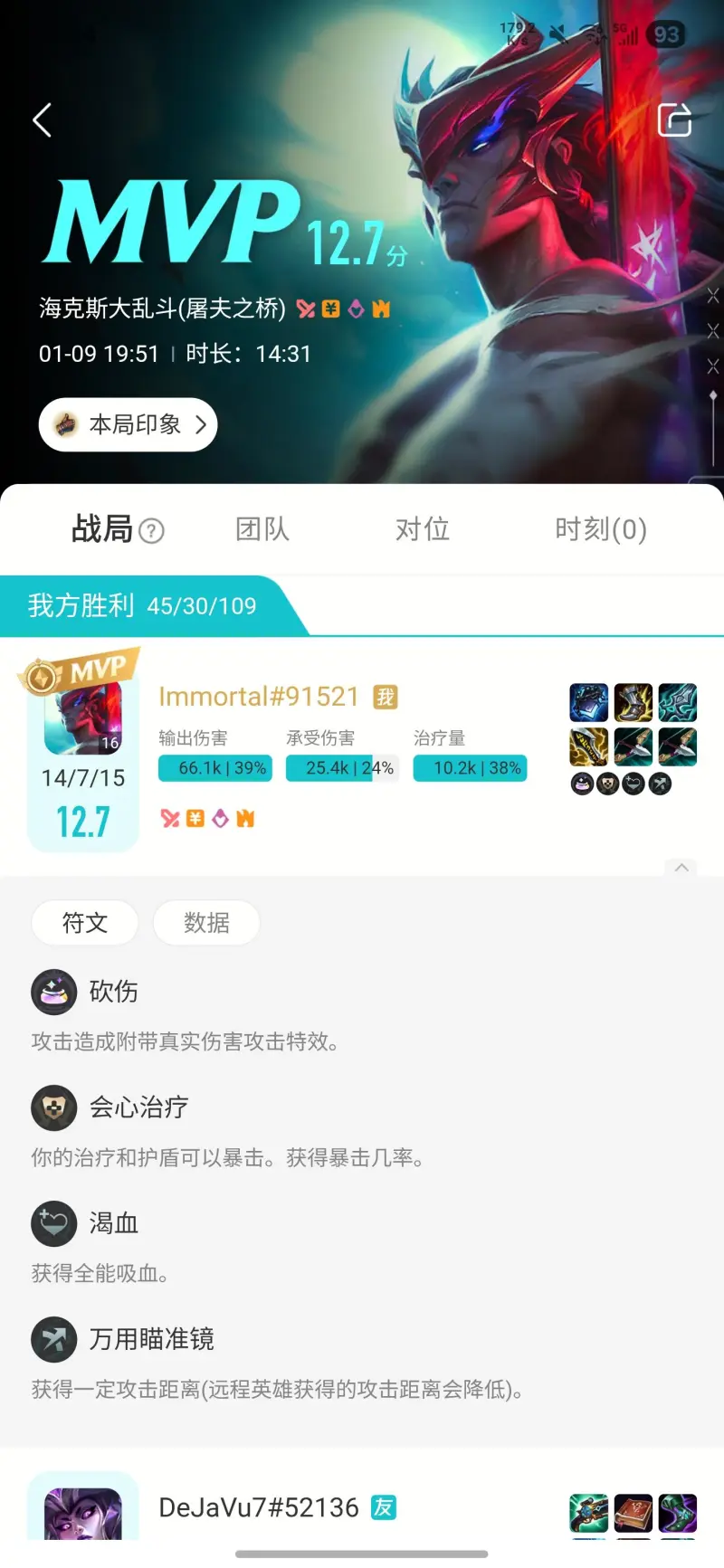Viewport: 724px width, 1568px height.
Task: Collapse the Immortal#91521 player details
Action: click(x=681, y=868)
